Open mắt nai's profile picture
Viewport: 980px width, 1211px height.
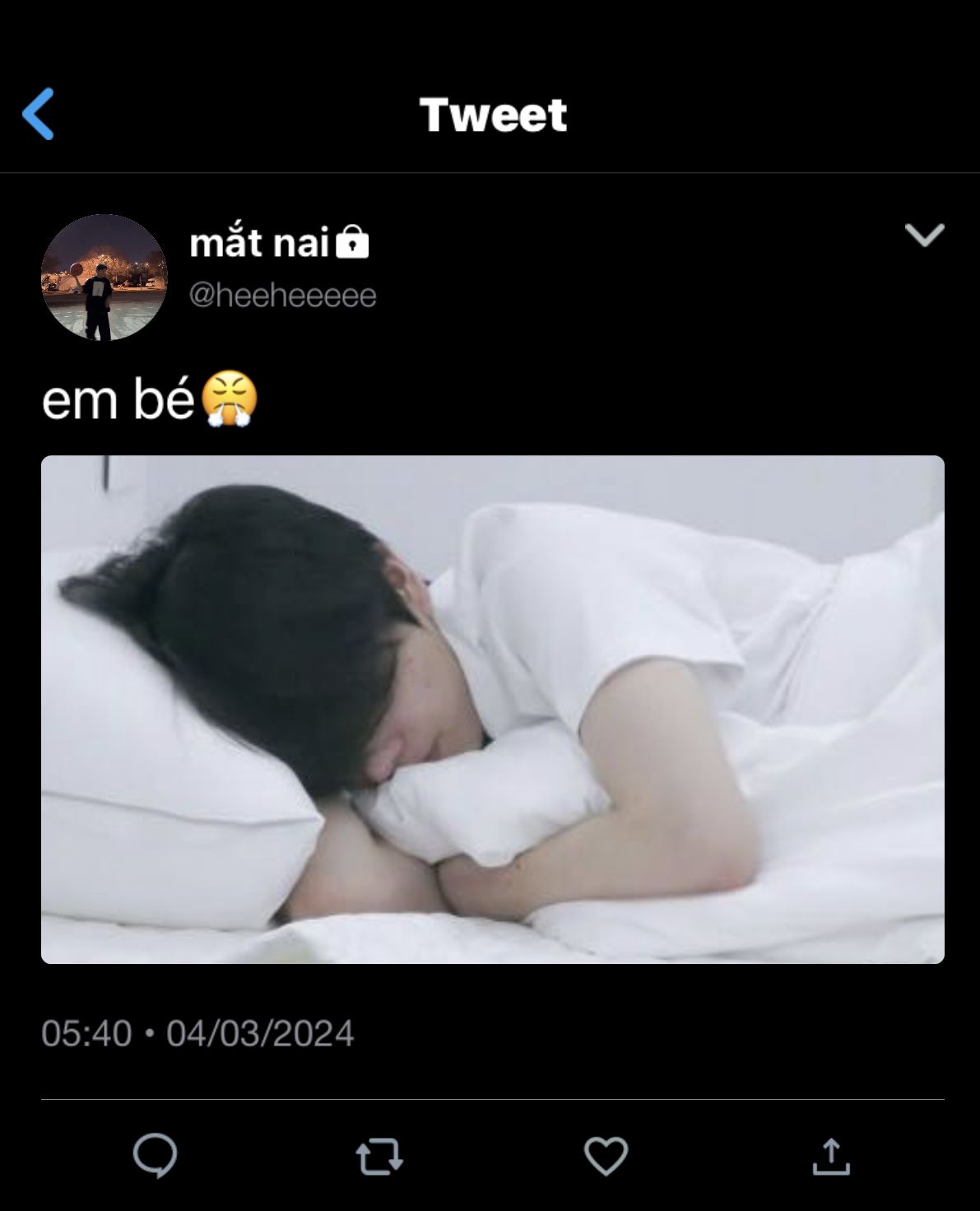click(x=104, y=277)
